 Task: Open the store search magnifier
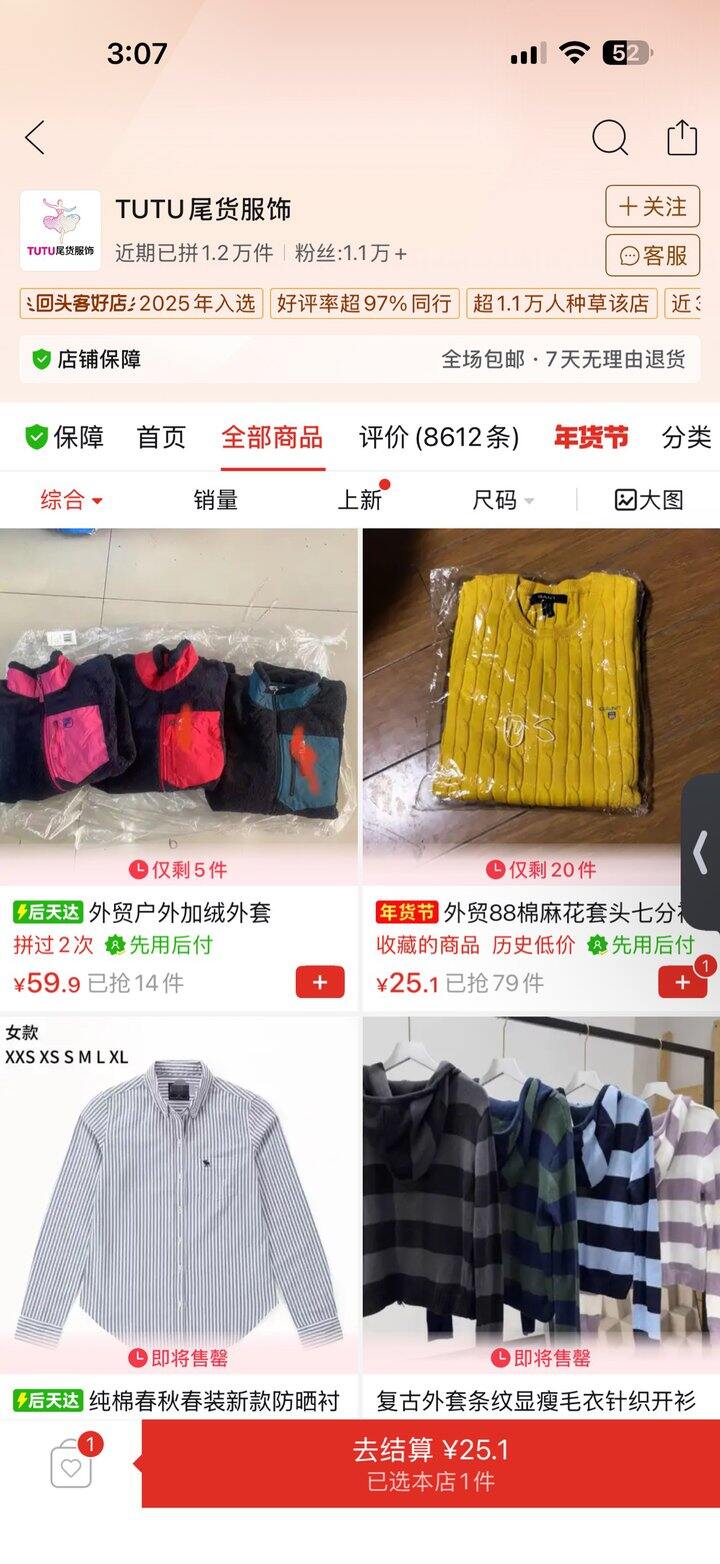(x=609, y=138)
